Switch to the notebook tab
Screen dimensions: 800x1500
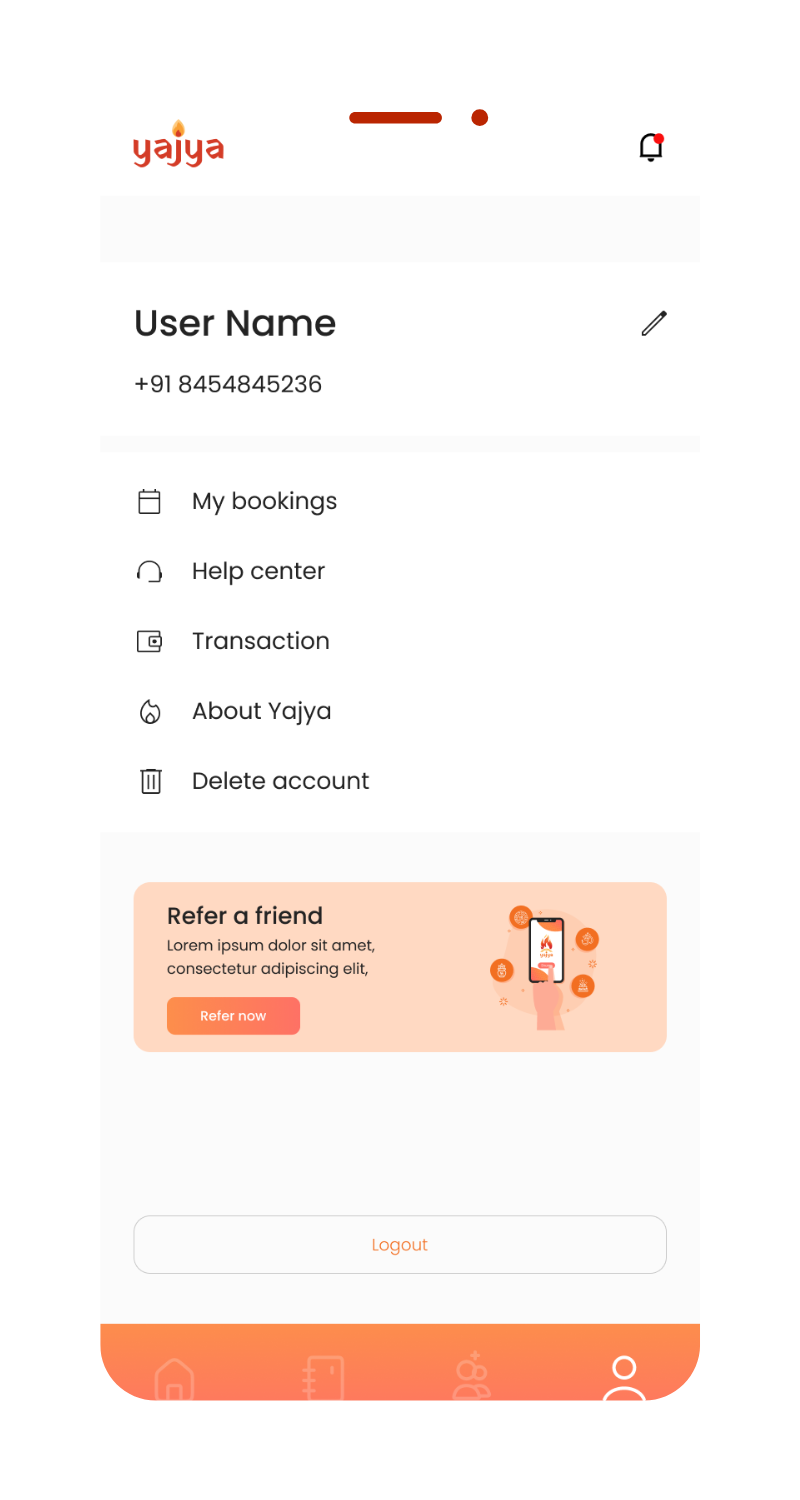click(x=324, y=1378)
